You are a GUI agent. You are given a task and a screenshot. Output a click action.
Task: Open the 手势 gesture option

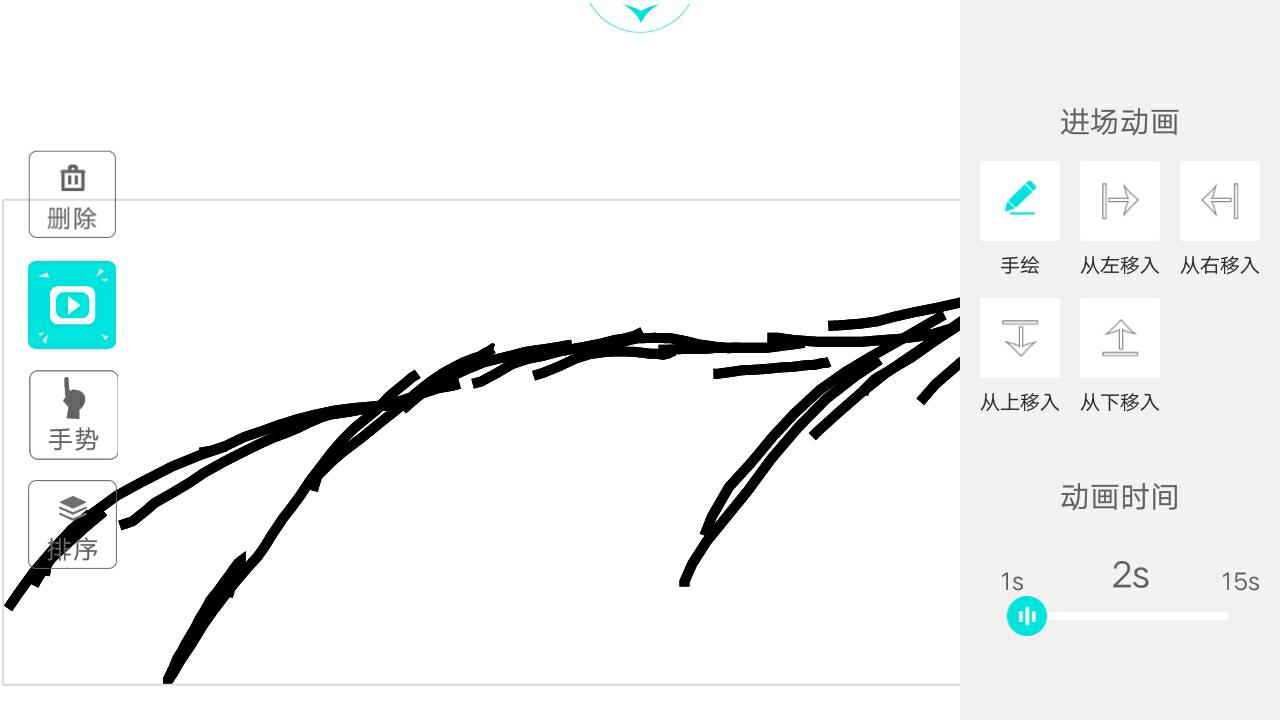click(x=73, y=415)
